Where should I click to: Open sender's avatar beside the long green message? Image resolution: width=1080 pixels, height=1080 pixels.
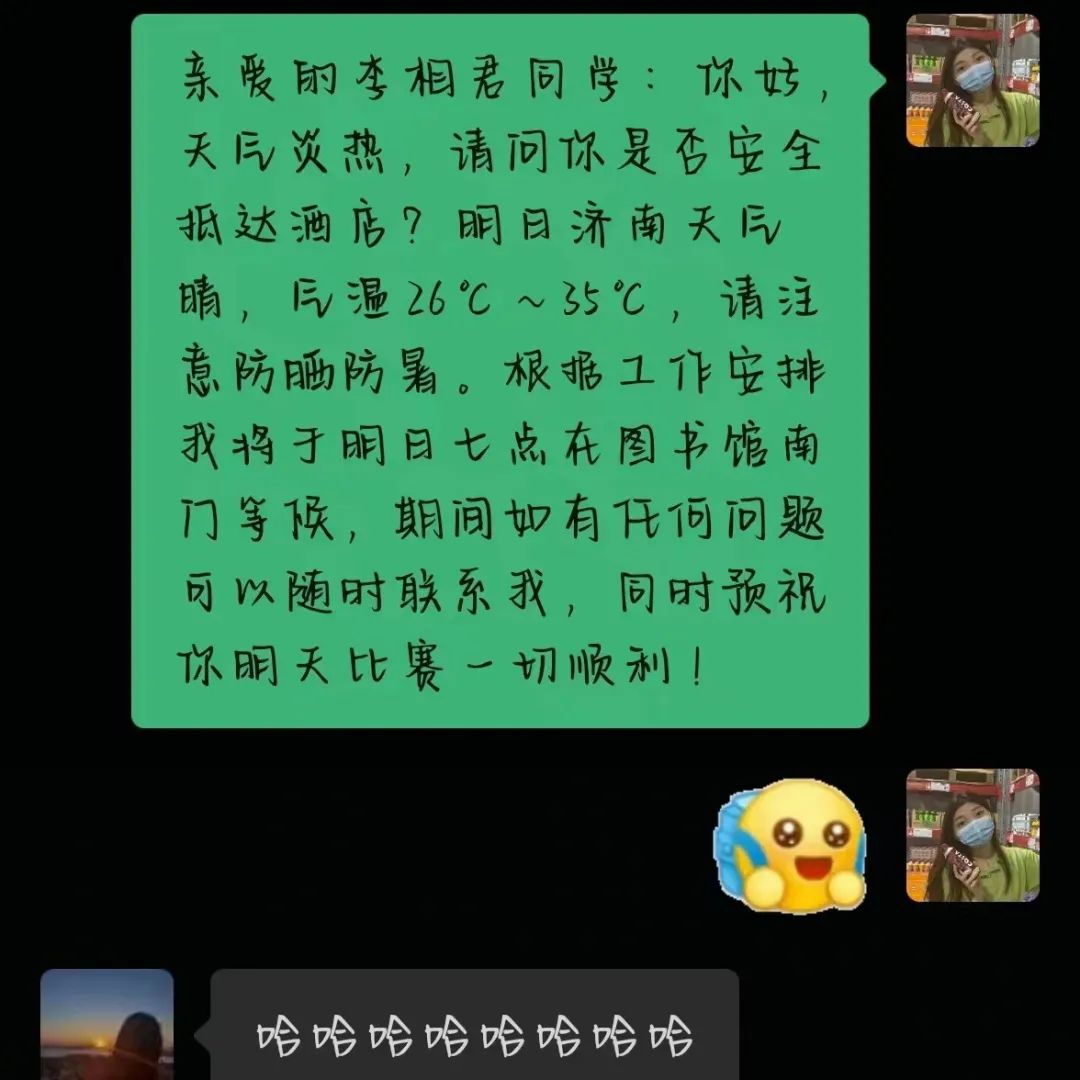click(x=972, y=81)
